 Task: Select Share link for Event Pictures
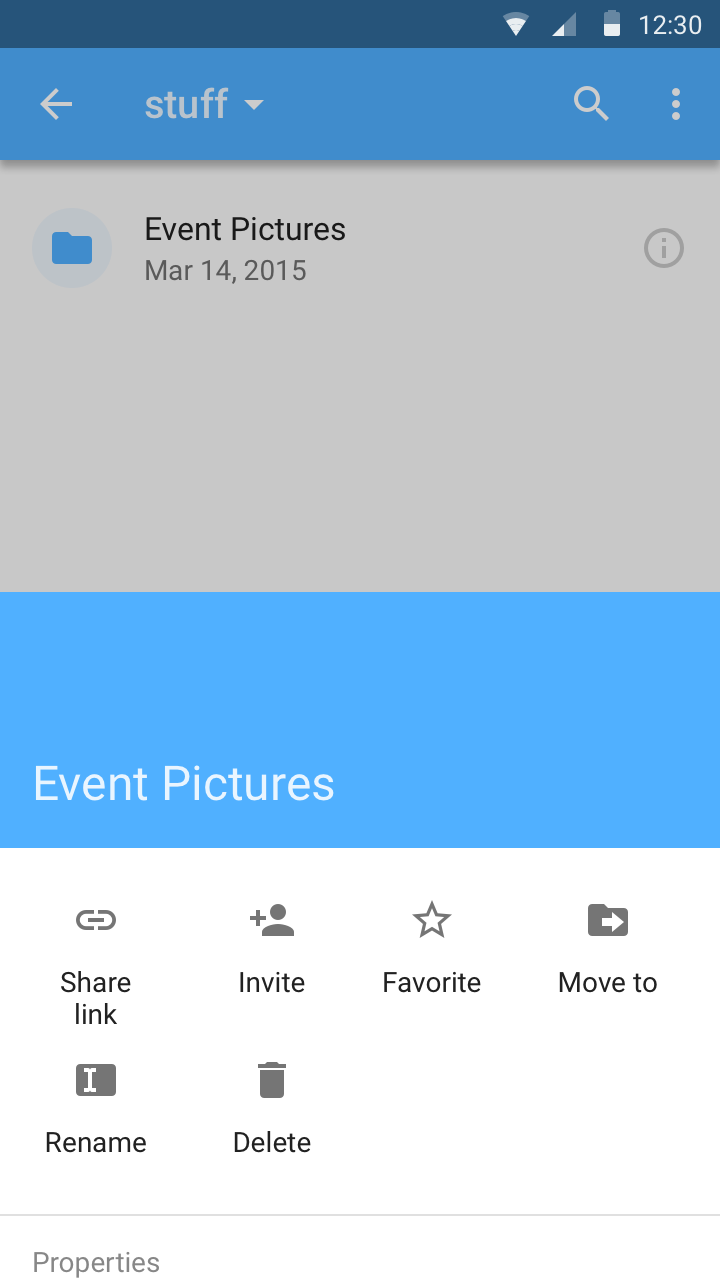click(x=96, y=964)
